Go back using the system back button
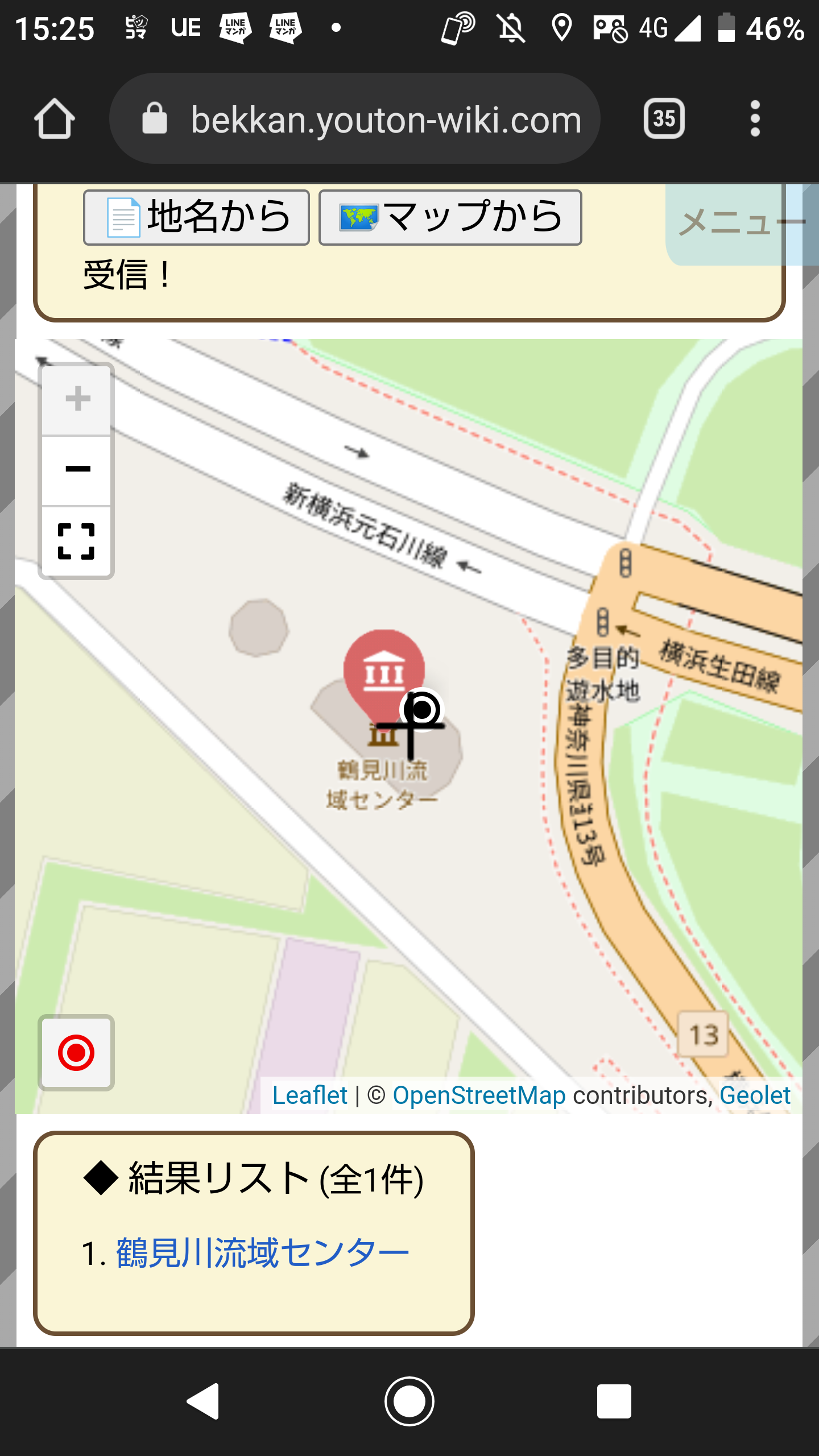 point(204,1401)
